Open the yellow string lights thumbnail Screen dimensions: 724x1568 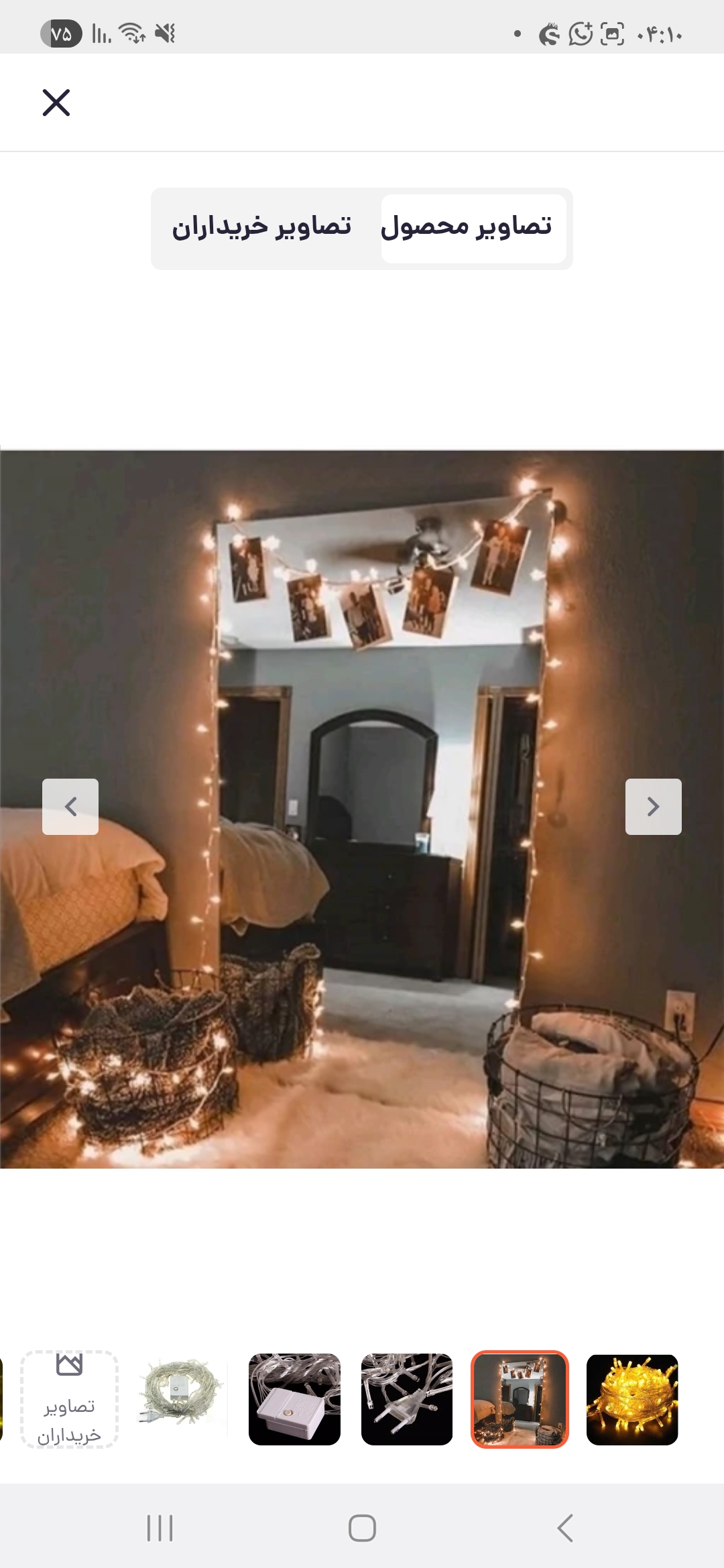click(632, 1399)
